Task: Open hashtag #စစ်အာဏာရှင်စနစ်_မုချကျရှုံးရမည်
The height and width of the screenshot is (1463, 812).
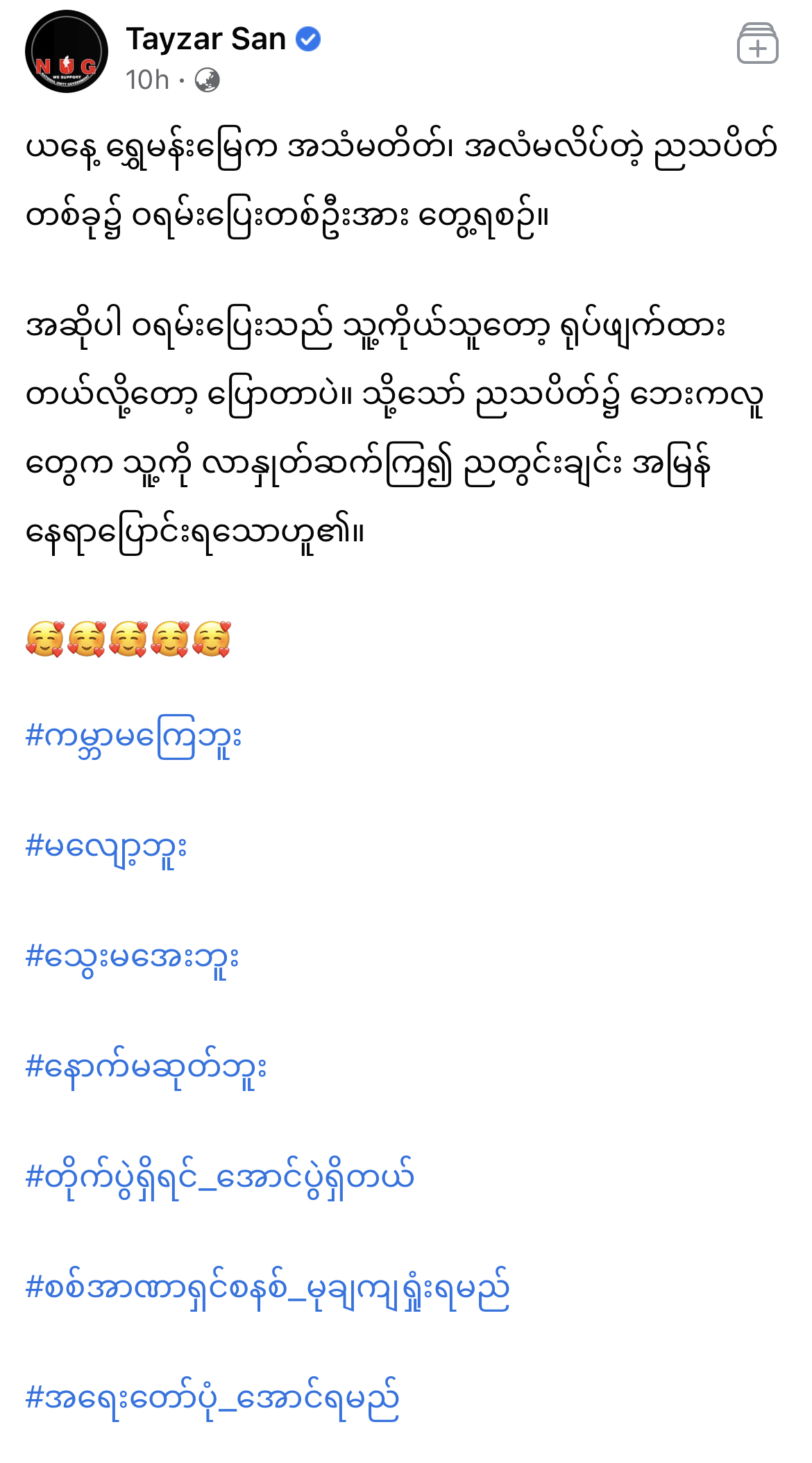Action: click(267, 1288)
